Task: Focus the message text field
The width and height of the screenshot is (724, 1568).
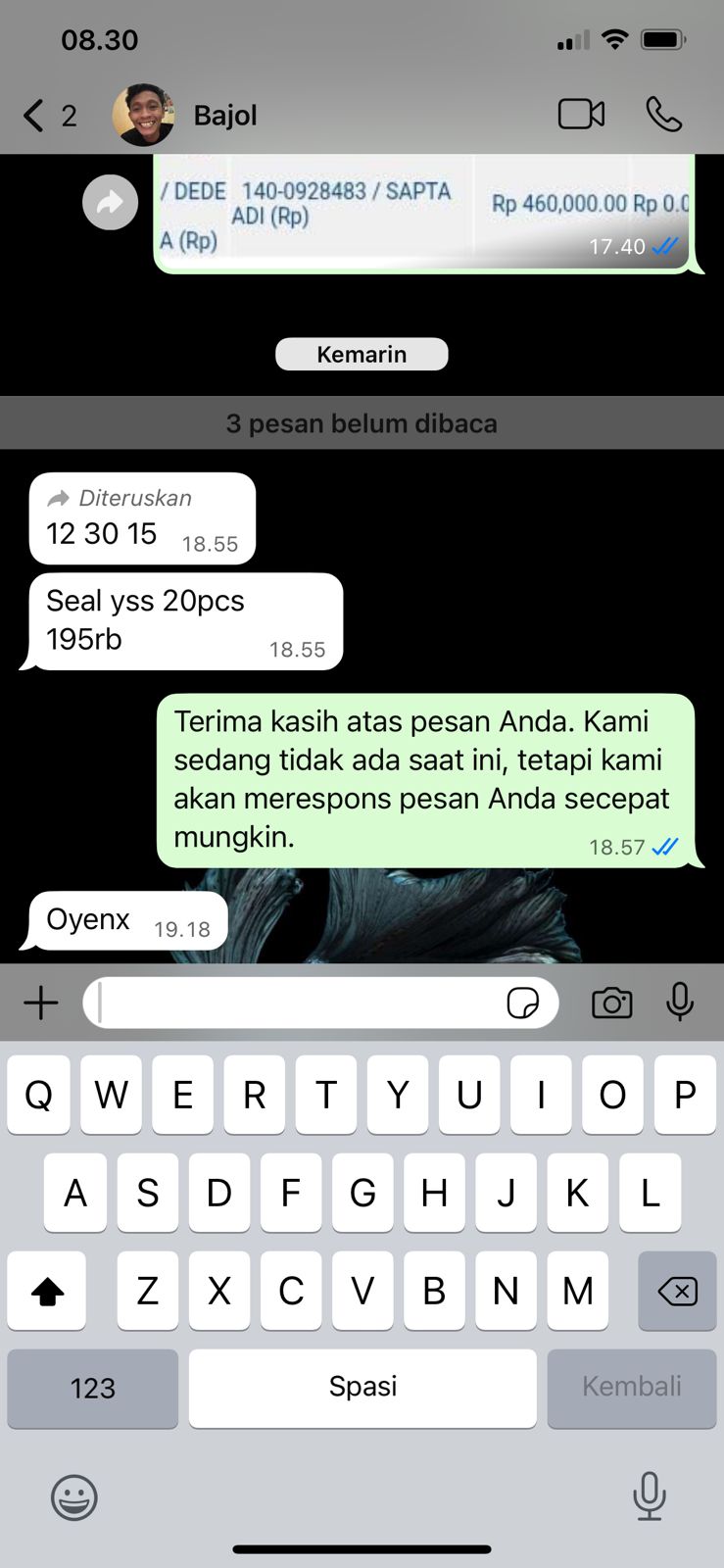Action: click(294, 1003)
